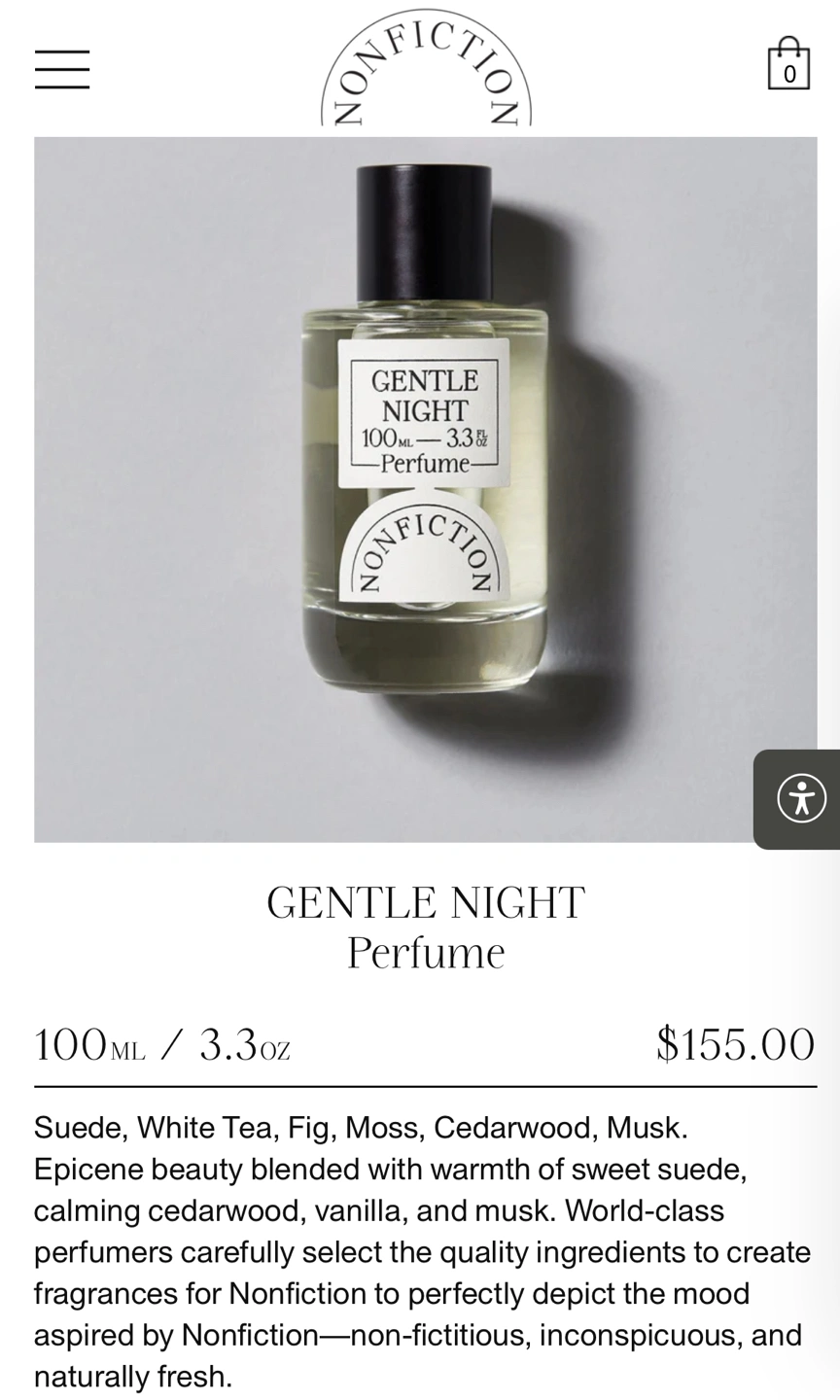The width and height of the screenshot is (840, 1400).
Task: Open the shopping bag cart
Action: 788,65
